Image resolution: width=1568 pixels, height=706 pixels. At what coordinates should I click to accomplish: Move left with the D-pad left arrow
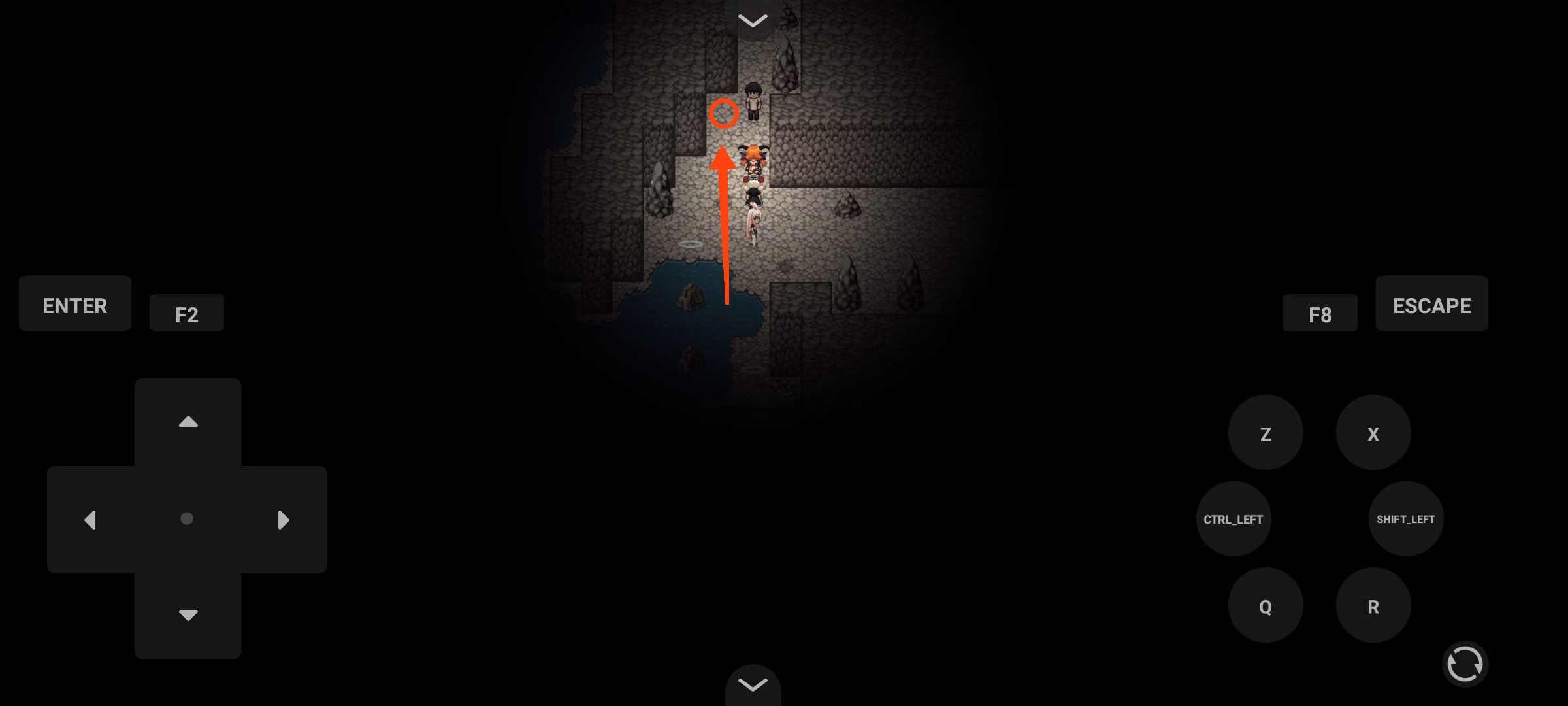(90, 520)
